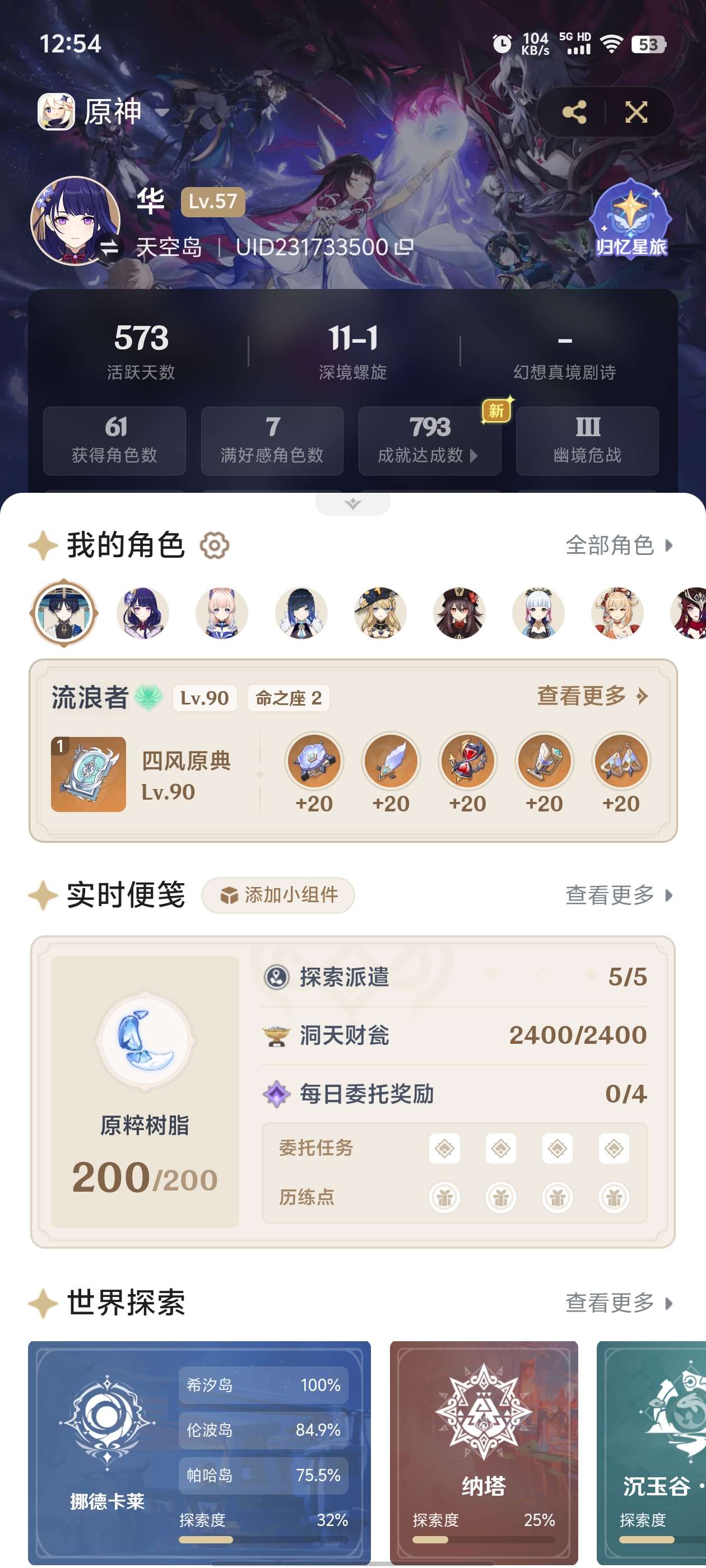
Task: Select Kokomi avatar in my characters
Action: [222, 612]
